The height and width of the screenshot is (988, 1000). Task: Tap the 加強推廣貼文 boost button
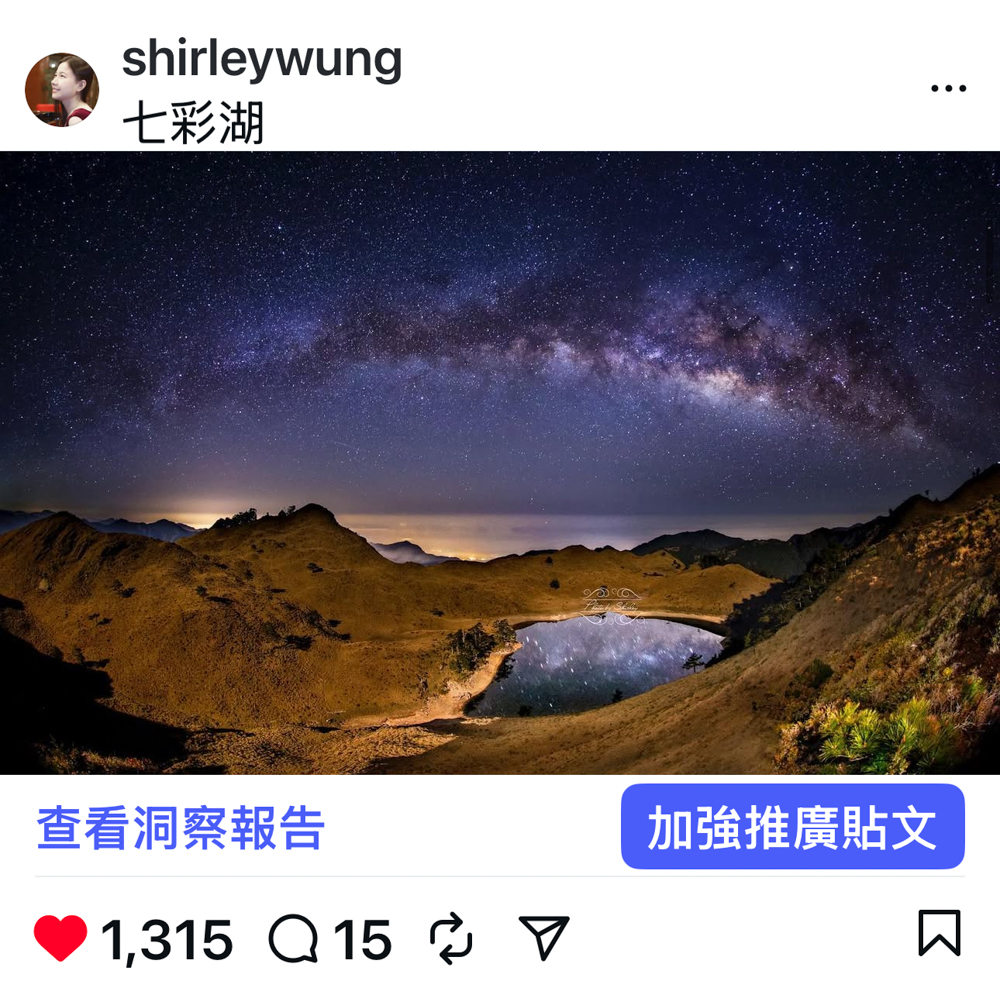792,827
